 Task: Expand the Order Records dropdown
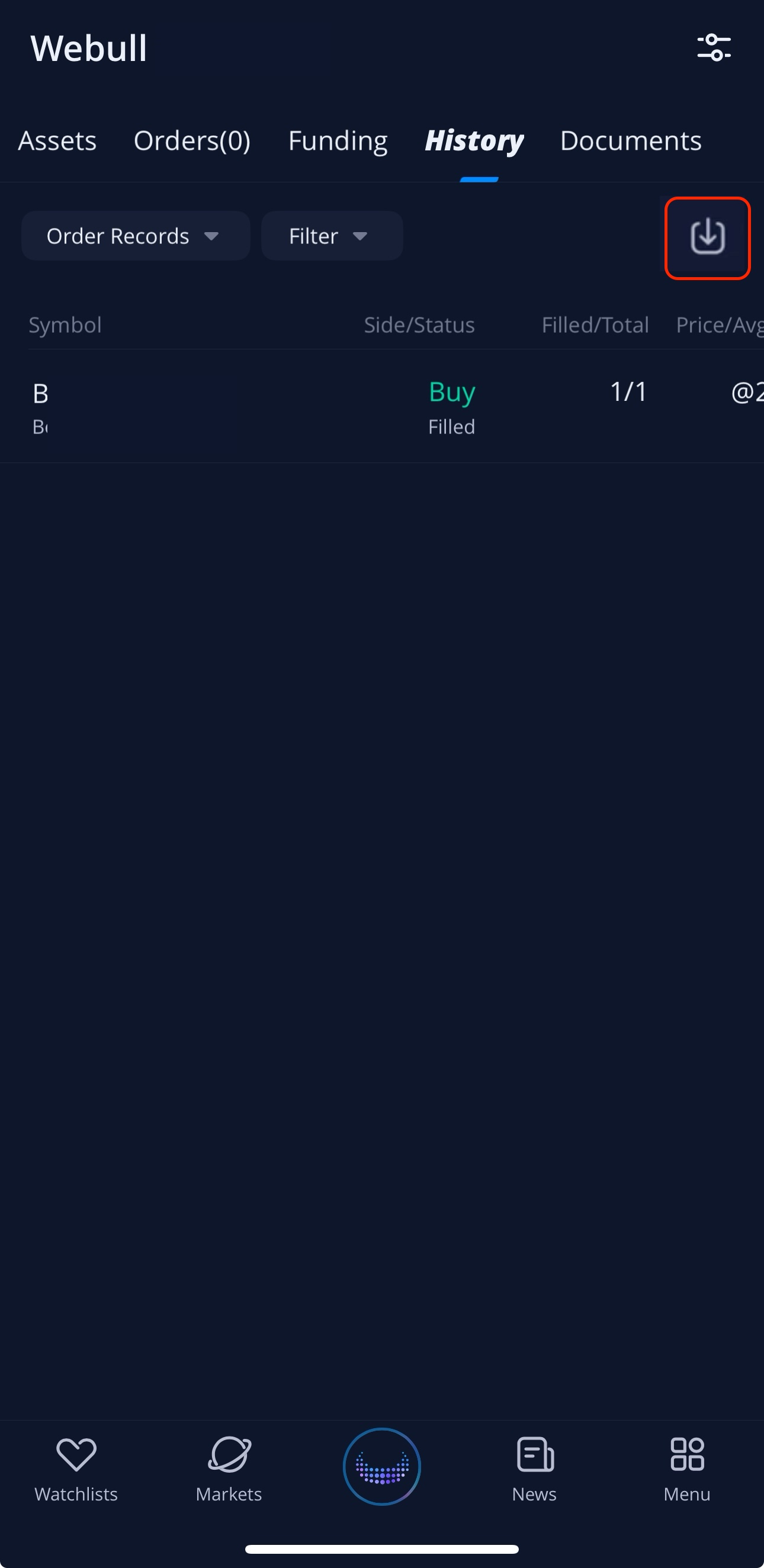(x=135, y=236)
